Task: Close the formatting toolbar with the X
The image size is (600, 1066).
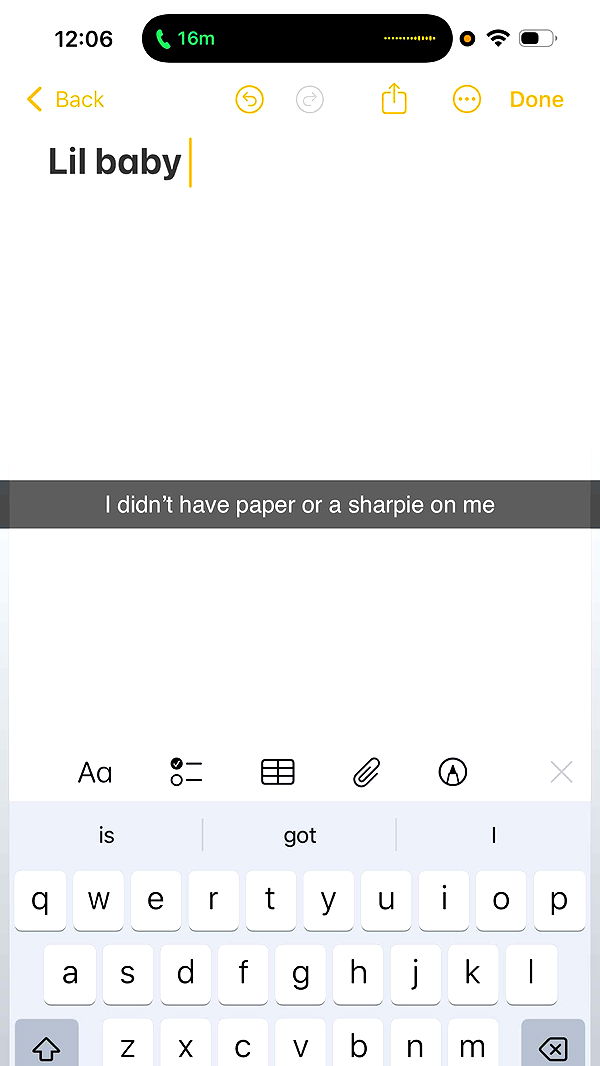Action: (x=561, y=772)
